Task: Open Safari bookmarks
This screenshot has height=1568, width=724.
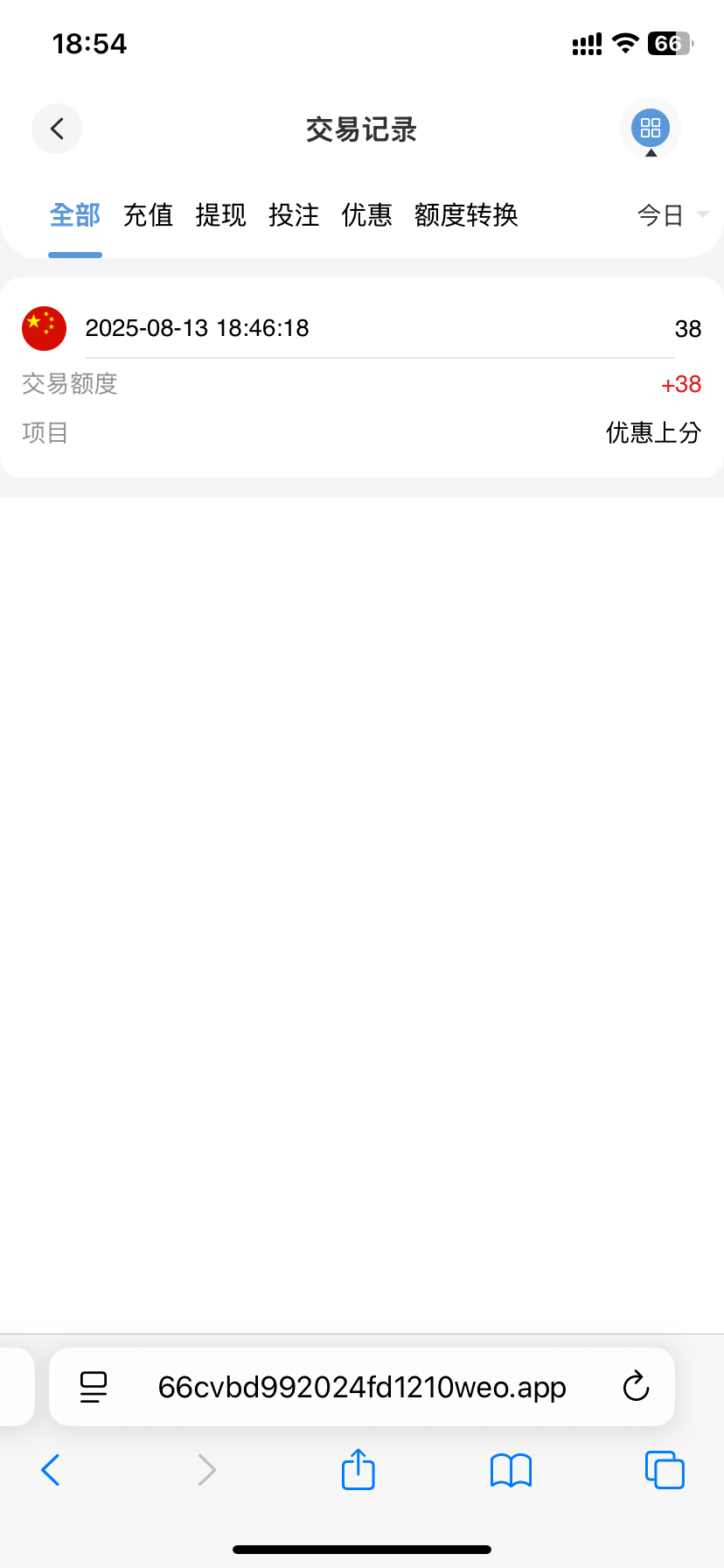Action: [511, 1470]
